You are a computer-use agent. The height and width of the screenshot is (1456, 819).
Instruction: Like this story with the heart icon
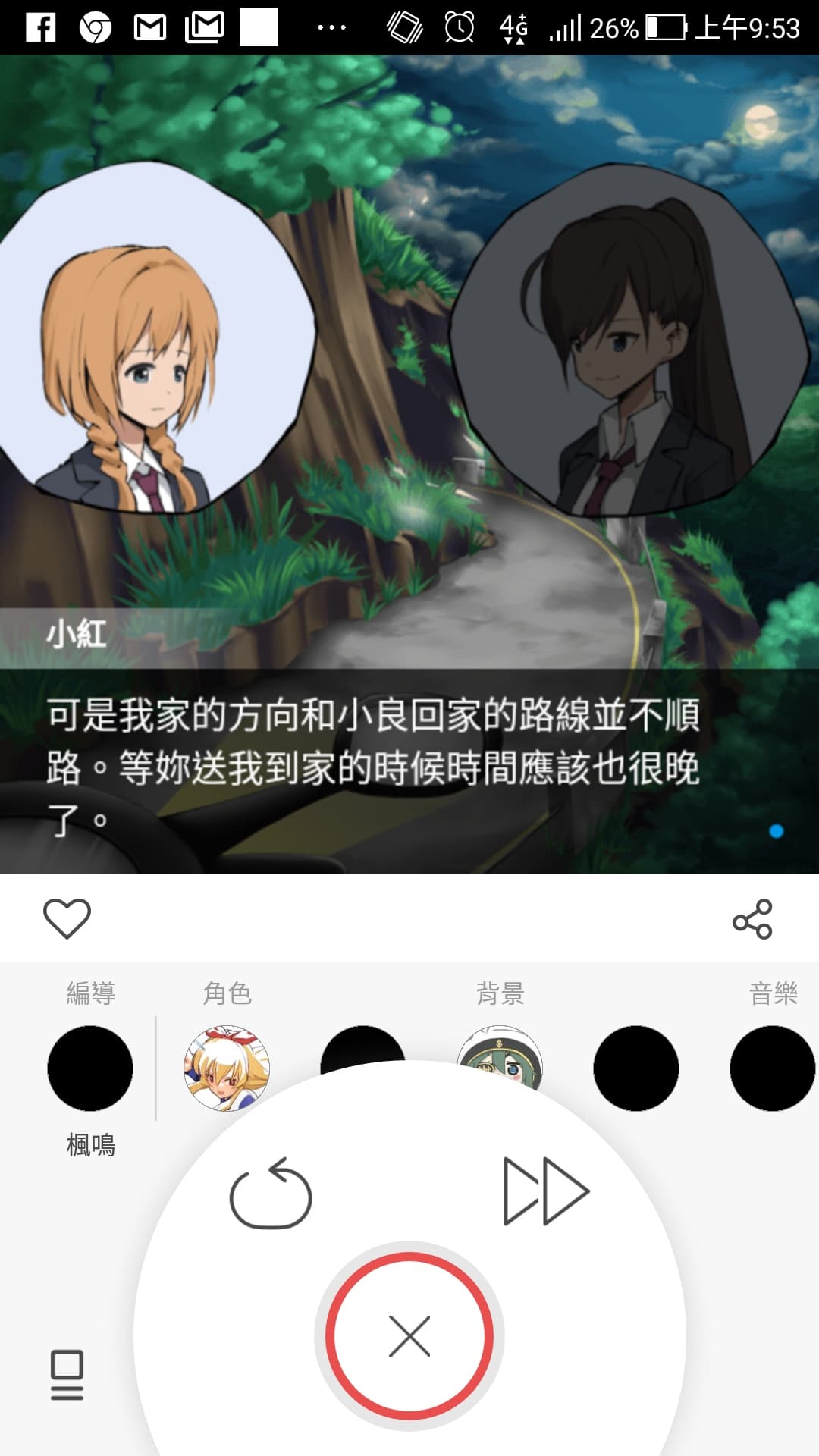(67, 918)
